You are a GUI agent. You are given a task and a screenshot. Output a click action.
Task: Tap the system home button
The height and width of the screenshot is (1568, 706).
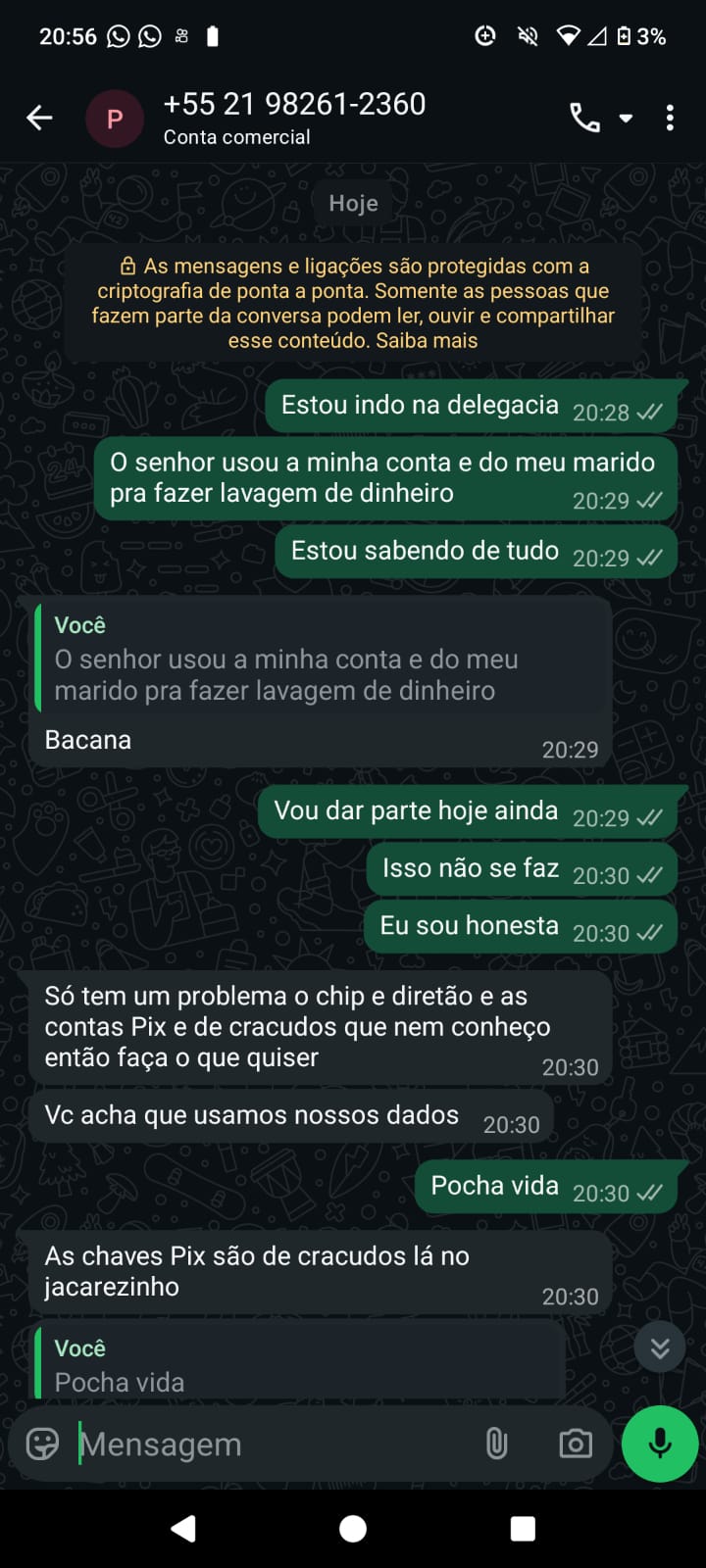pyautogui.click(x=353, y=1529)
